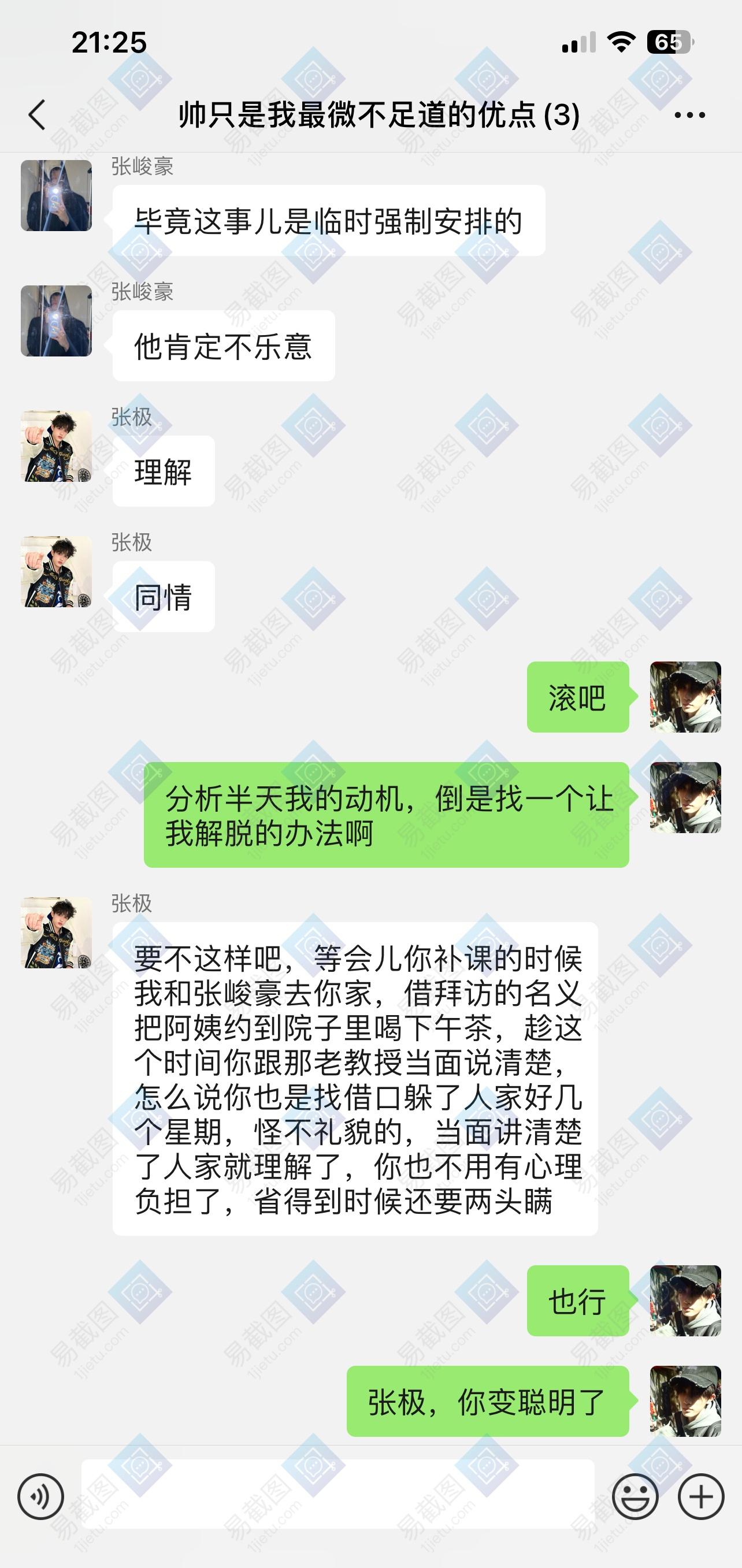The width and height of the screenshot is (742, 1568).
Task: Open the group chat options menu
Action: tap(689, 114)
